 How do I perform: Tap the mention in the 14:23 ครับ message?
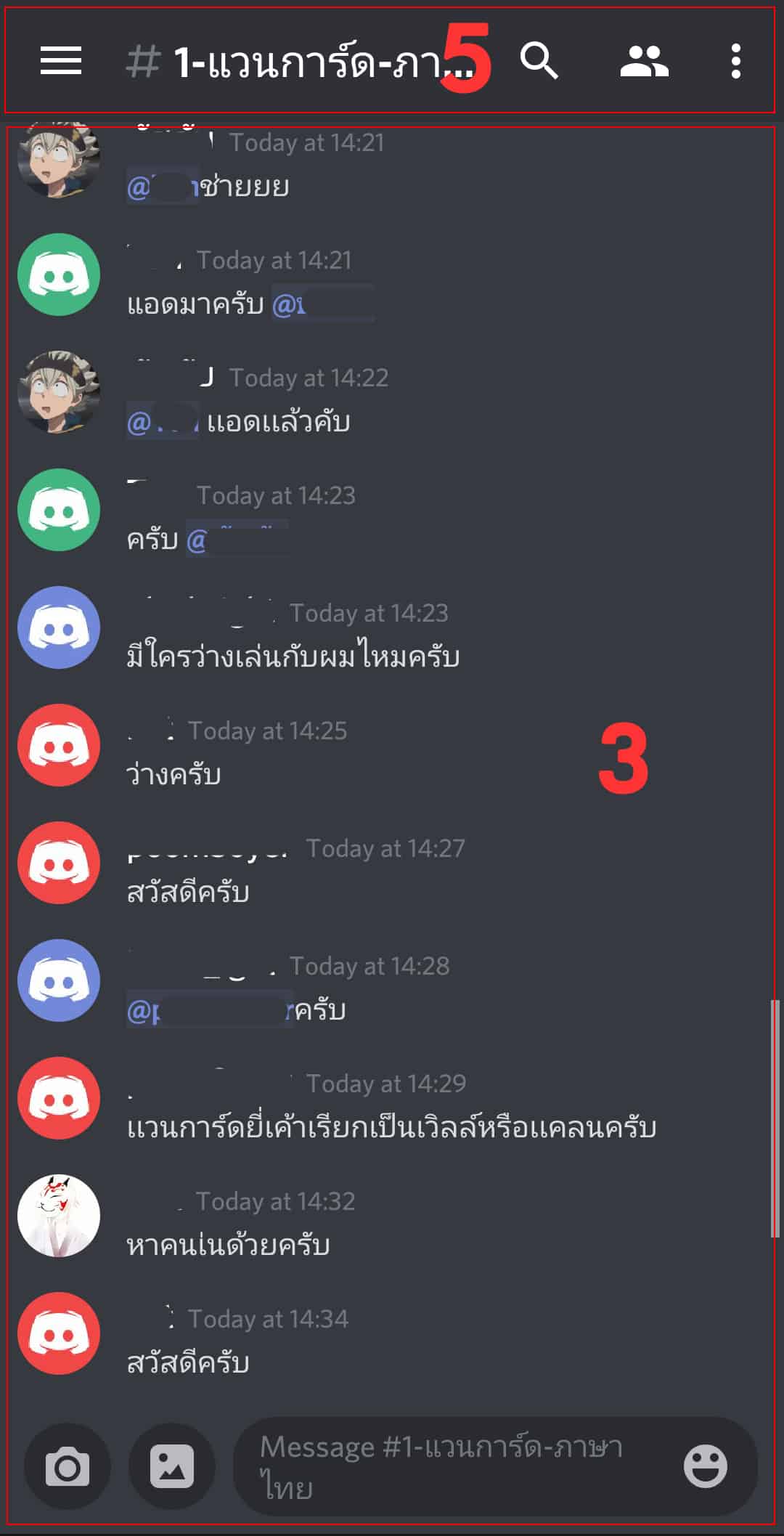click(x=237, y=540)
